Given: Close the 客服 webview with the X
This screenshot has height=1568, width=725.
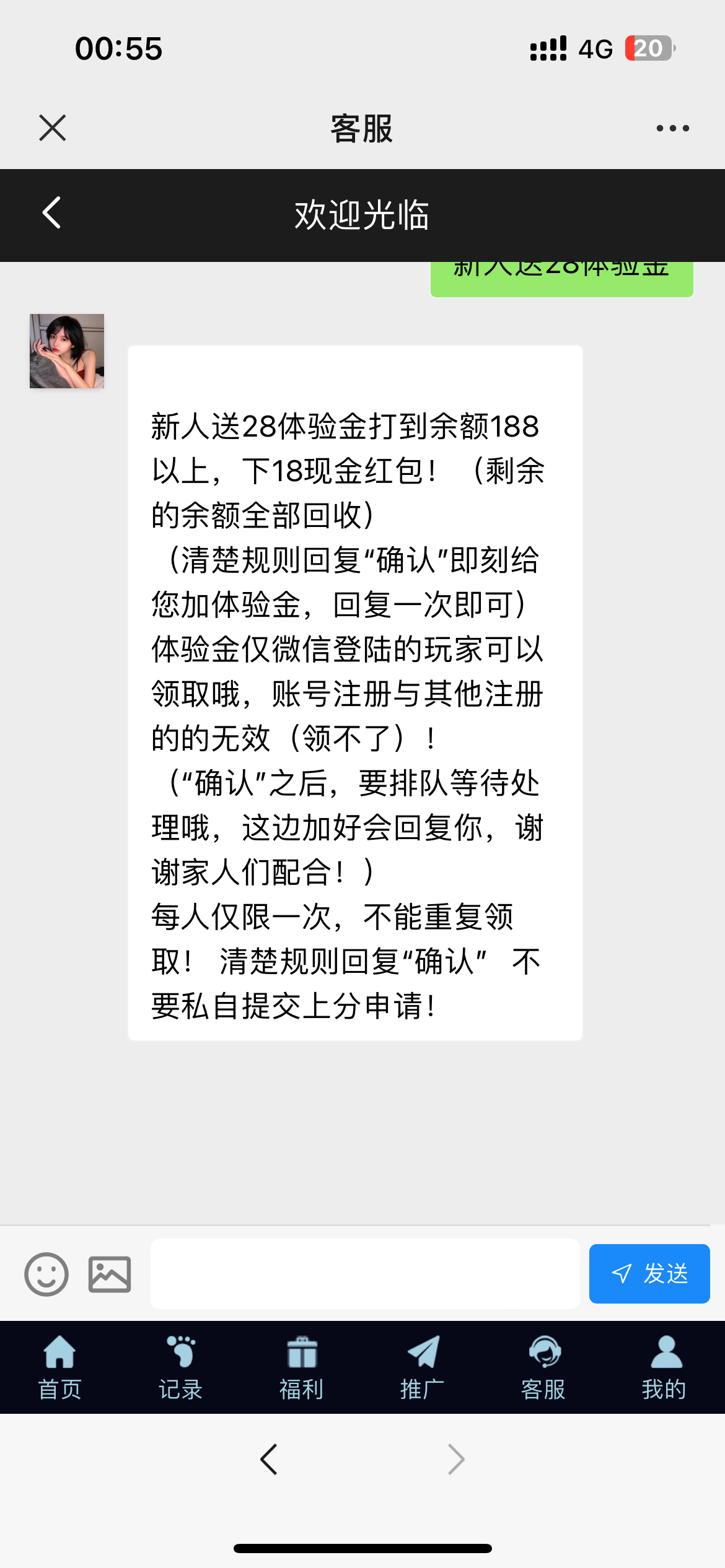Looking at the screenshot, I should [53, 128].
